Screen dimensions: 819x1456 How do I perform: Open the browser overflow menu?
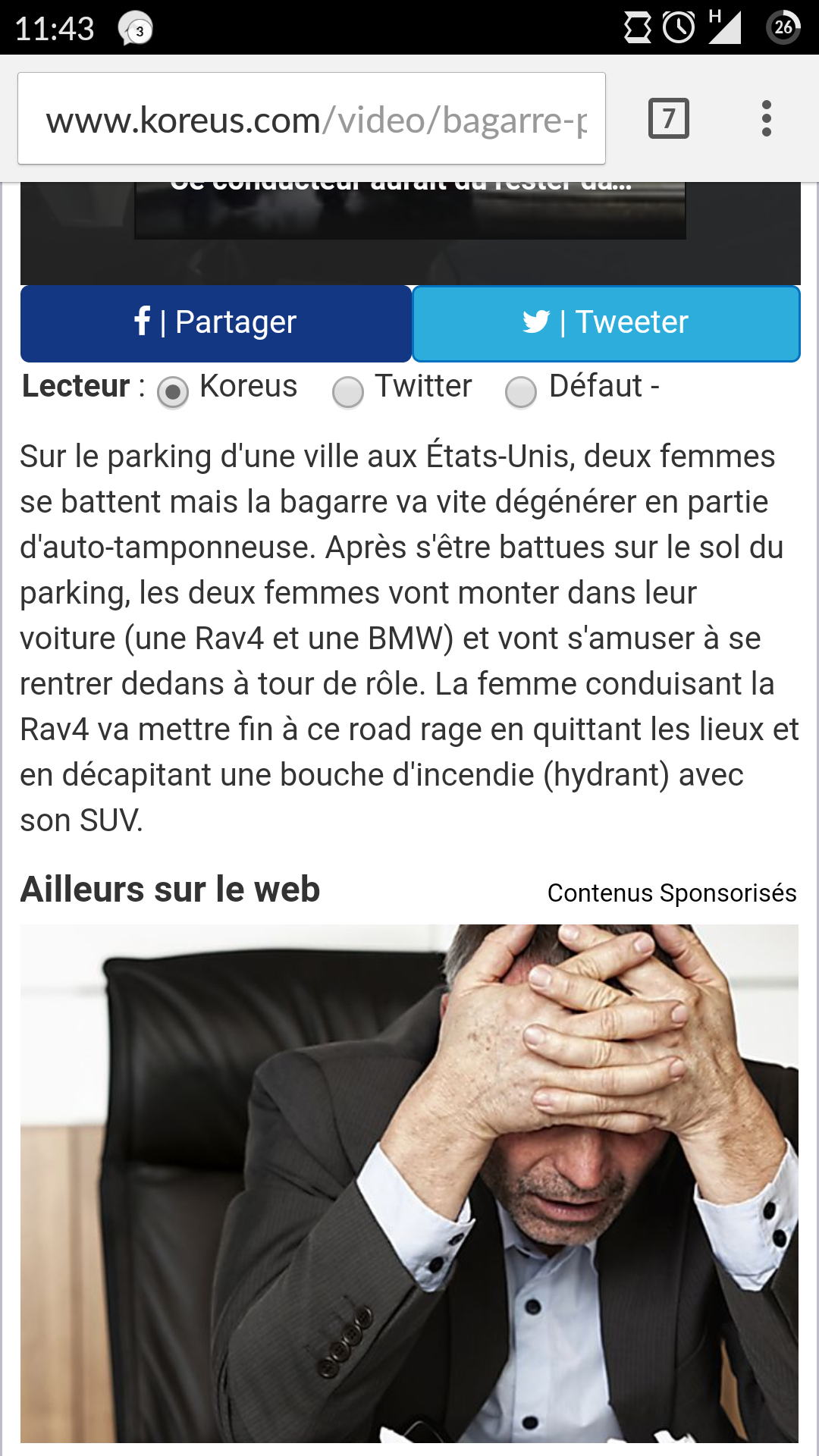point(767,119)
